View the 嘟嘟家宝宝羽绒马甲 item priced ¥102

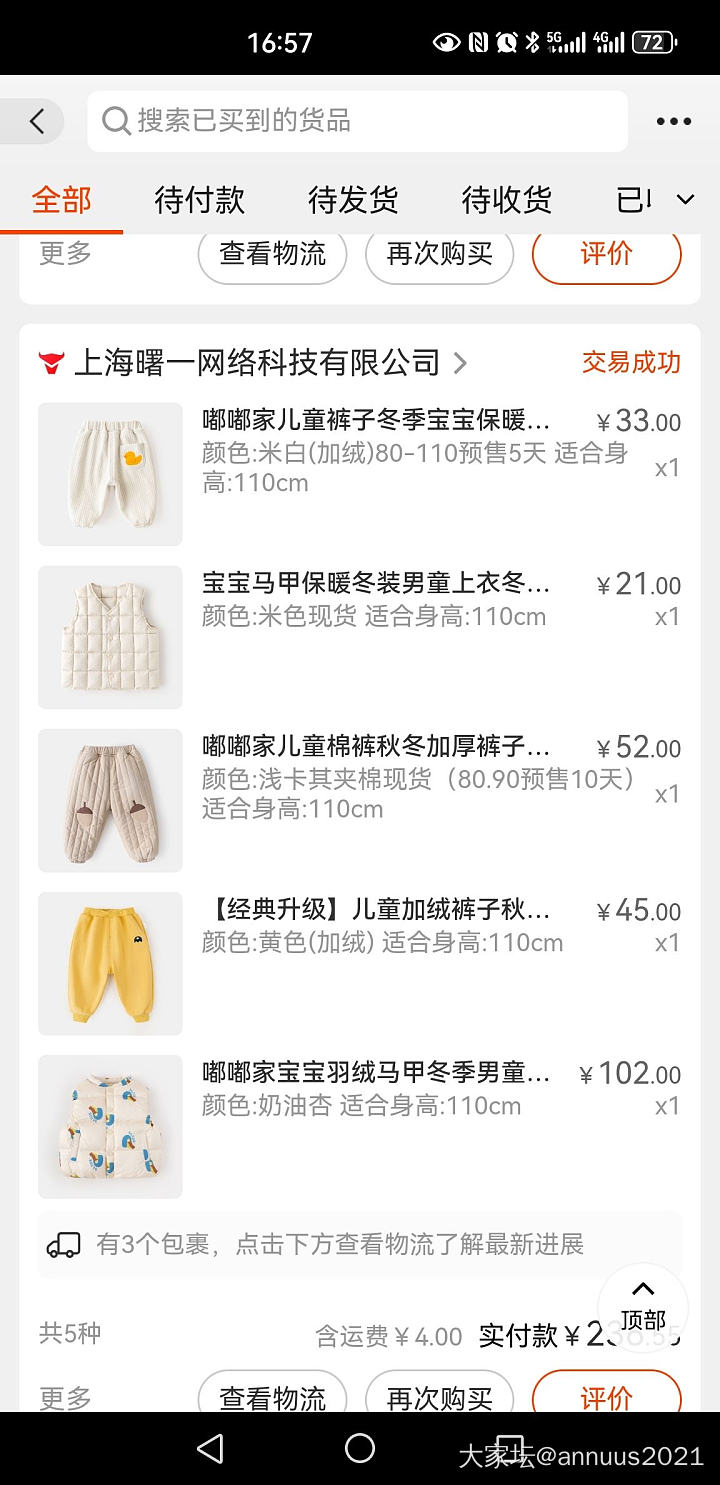(x=376, y=1074)
